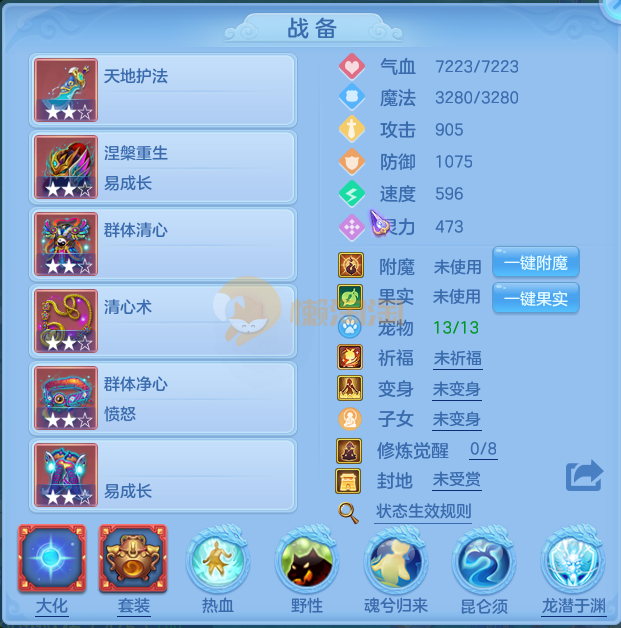Screen dimensions: 621x628
Task: Share this 战备 panel
Action: tap(584, 475)
